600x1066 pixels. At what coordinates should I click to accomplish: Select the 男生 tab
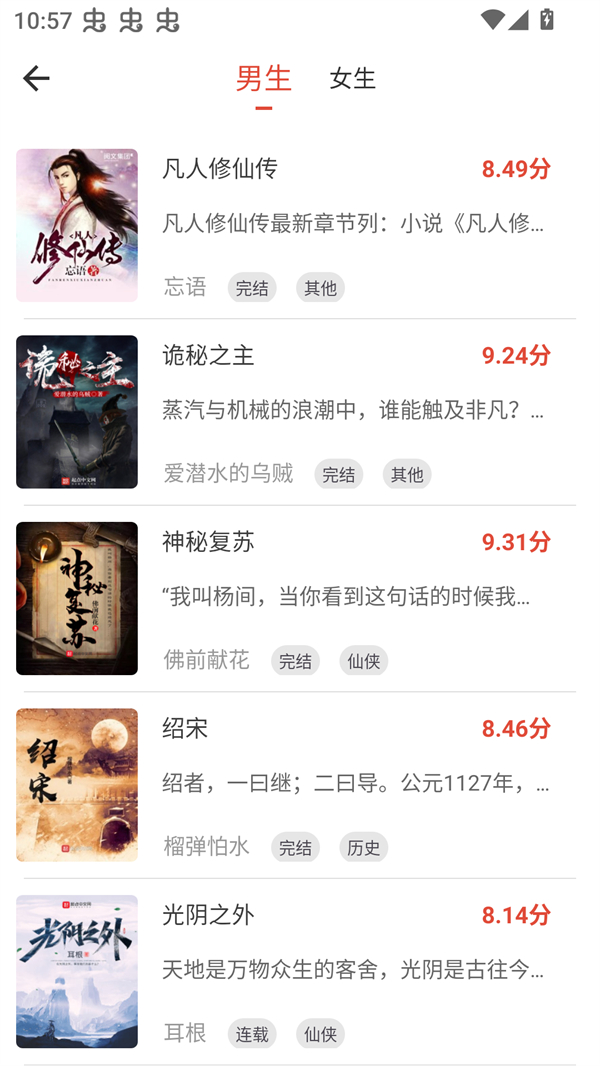pyautogui.click(x=263, y=78)
